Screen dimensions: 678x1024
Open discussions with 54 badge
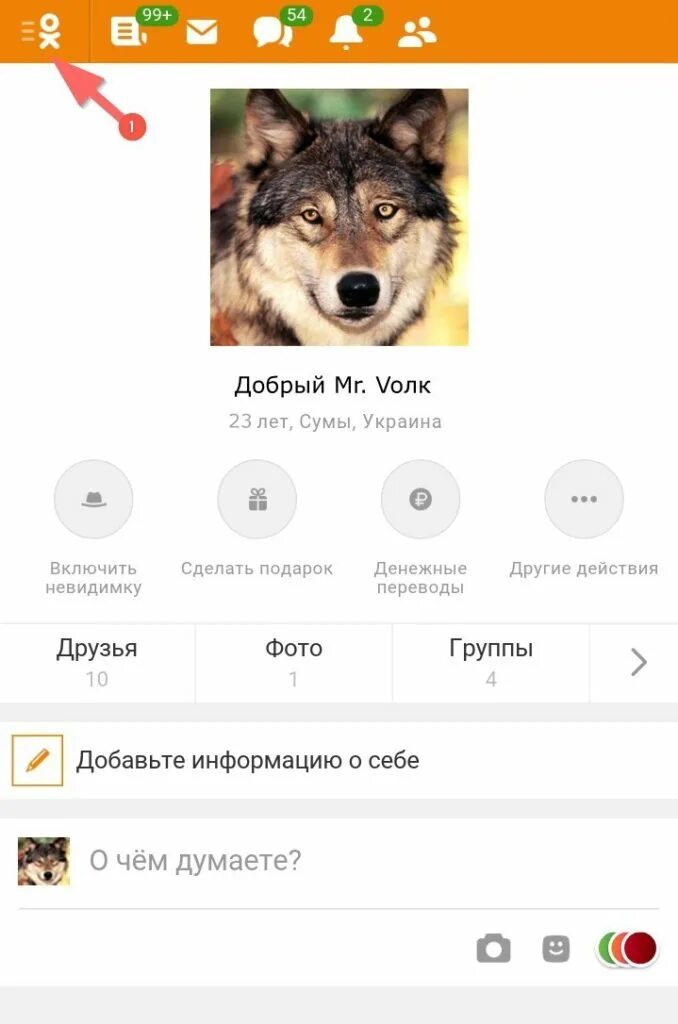tap(272, 33)
